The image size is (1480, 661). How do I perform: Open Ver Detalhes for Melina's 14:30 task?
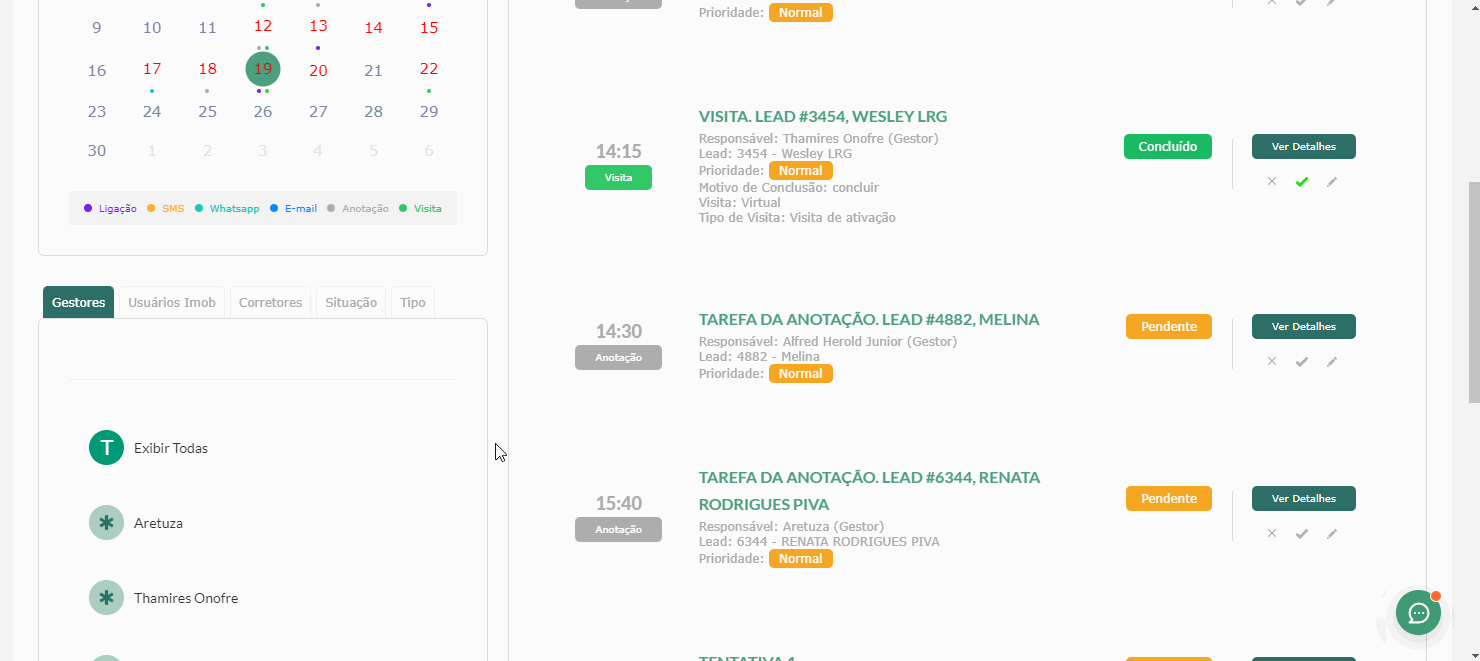click(1303, 326)
